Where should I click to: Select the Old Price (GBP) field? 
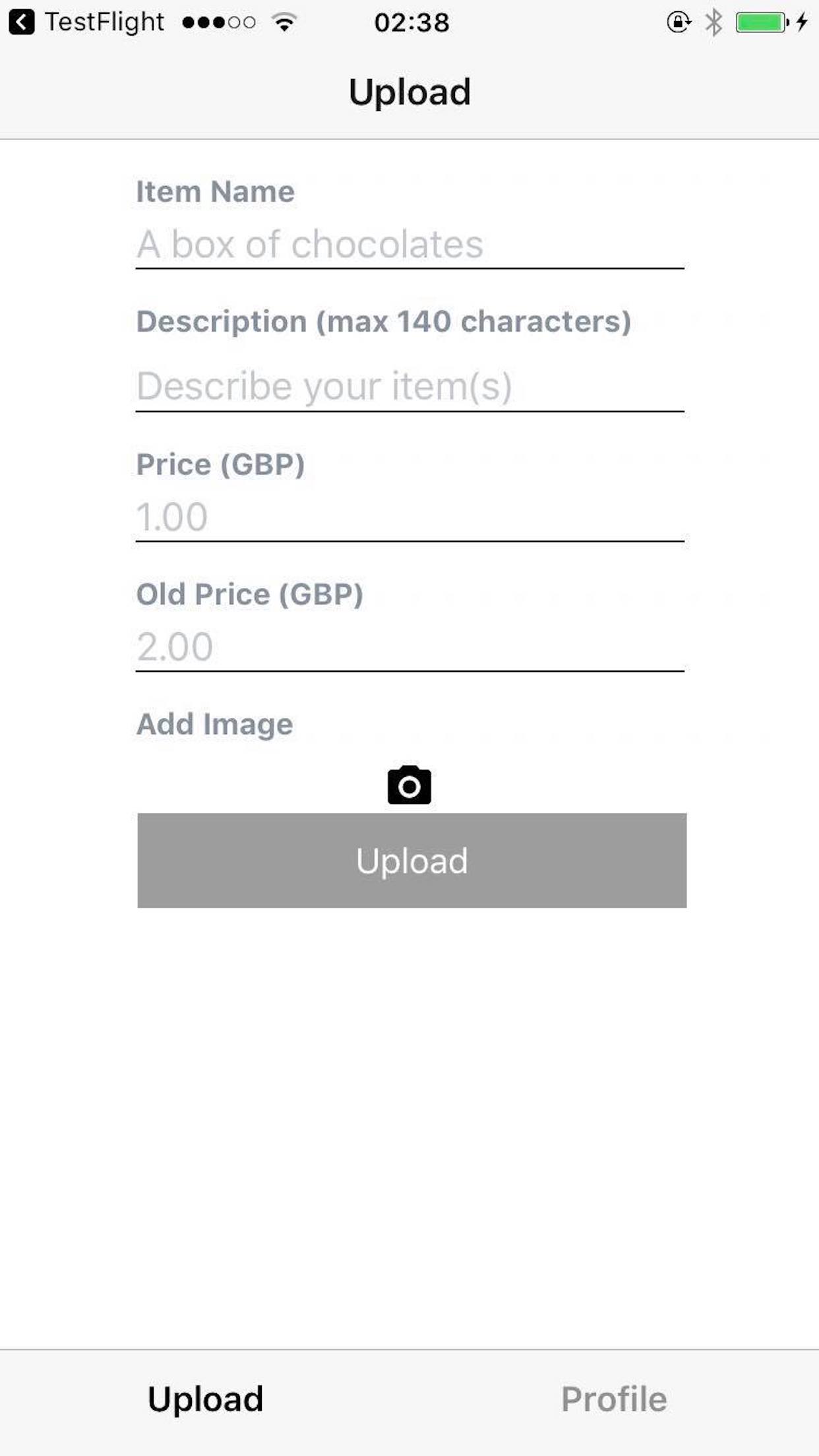tap(409, 646)
